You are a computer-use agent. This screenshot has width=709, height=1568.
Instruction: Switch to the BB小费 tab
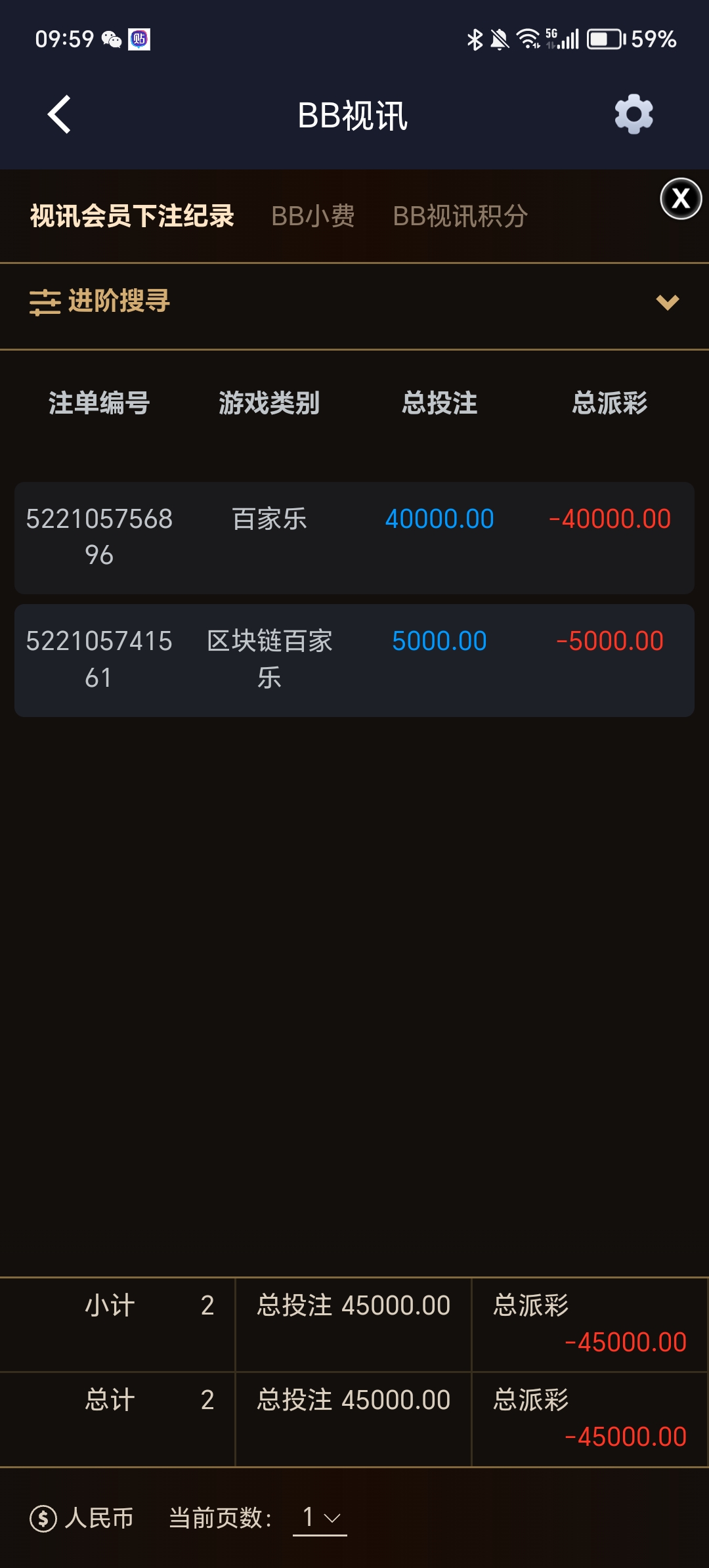click(313, 216)
